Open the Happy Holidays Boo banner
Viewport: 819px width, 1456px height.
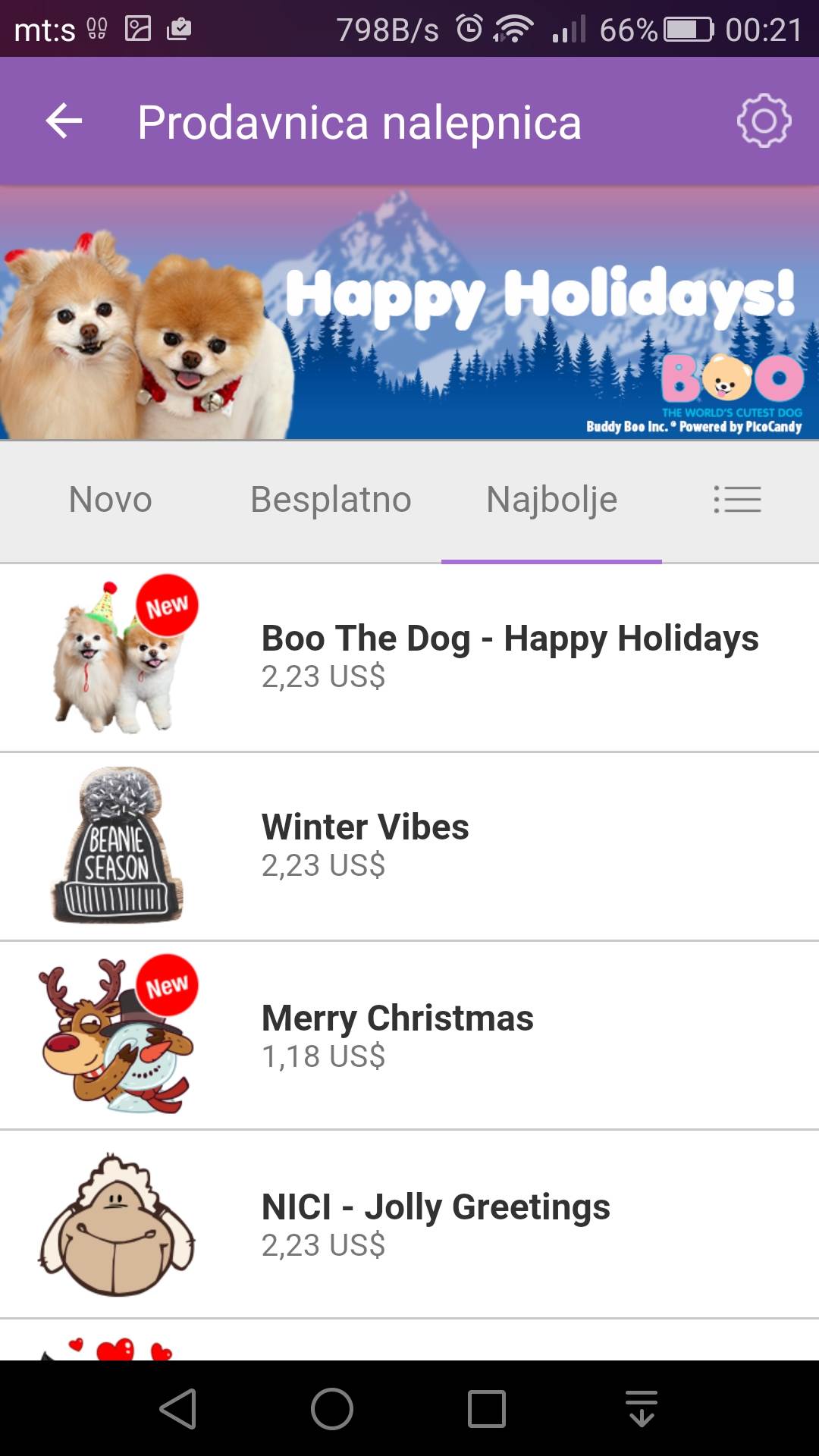[409, 312]
